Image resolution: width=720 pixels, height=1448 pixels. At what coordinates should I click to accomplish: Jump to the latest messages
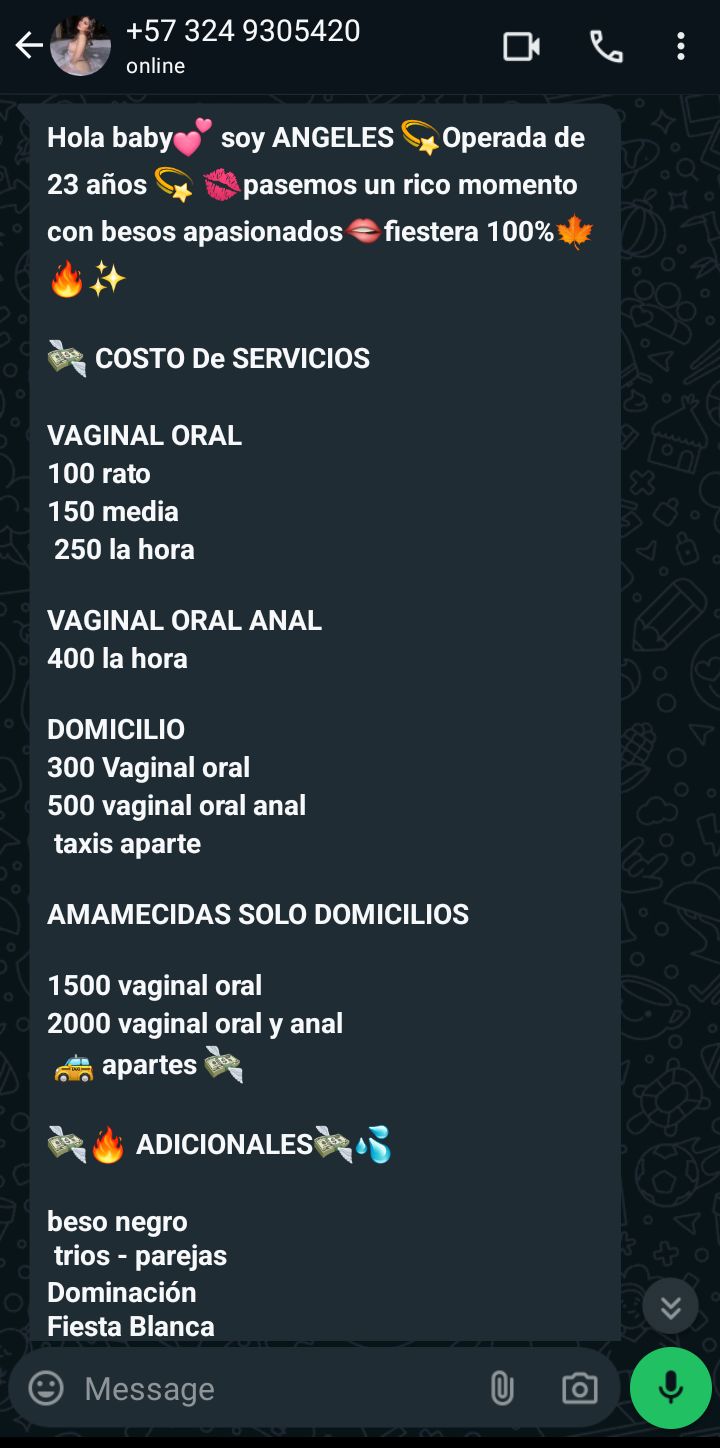[670, 1307]
